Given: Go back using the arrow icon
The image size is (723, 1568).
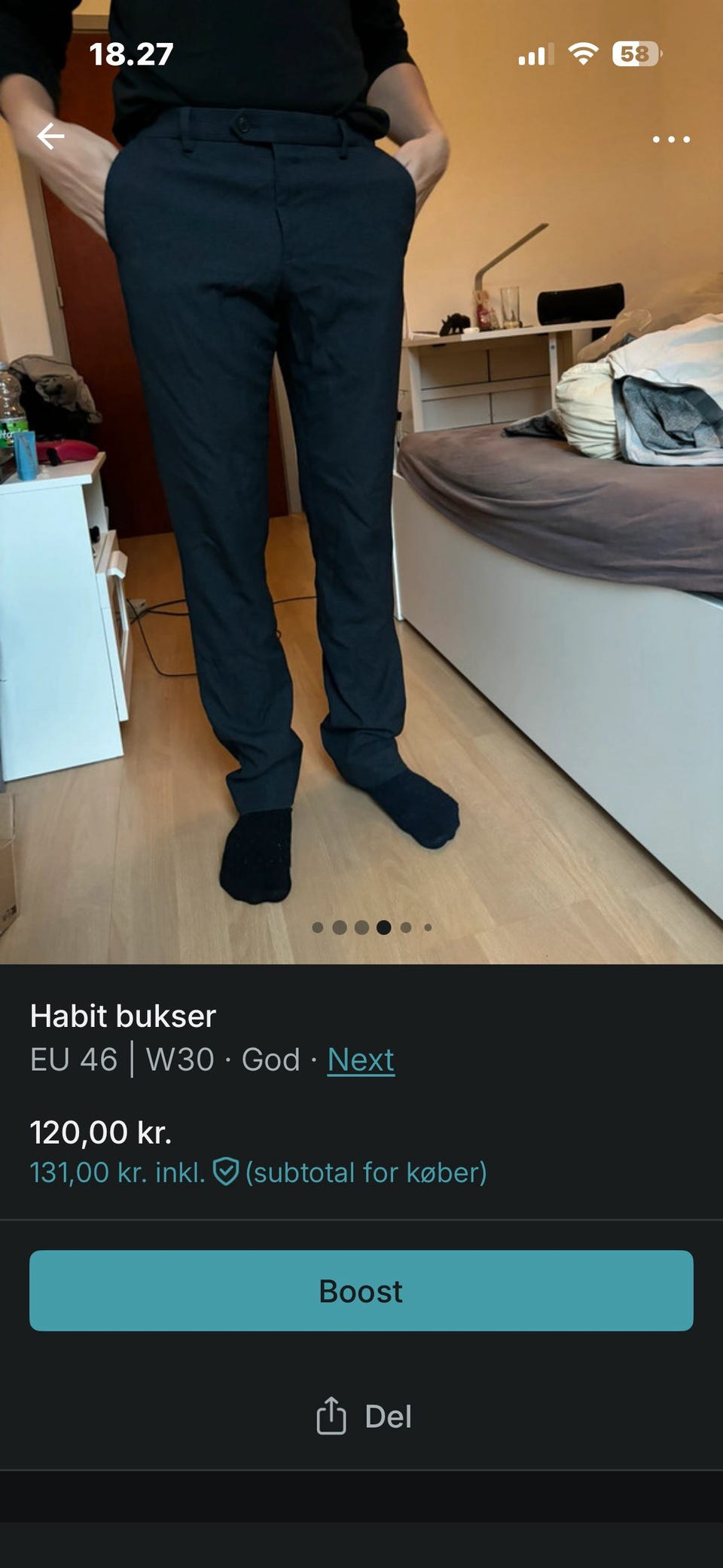Looking at the screenshot, I should click(50, 136).
